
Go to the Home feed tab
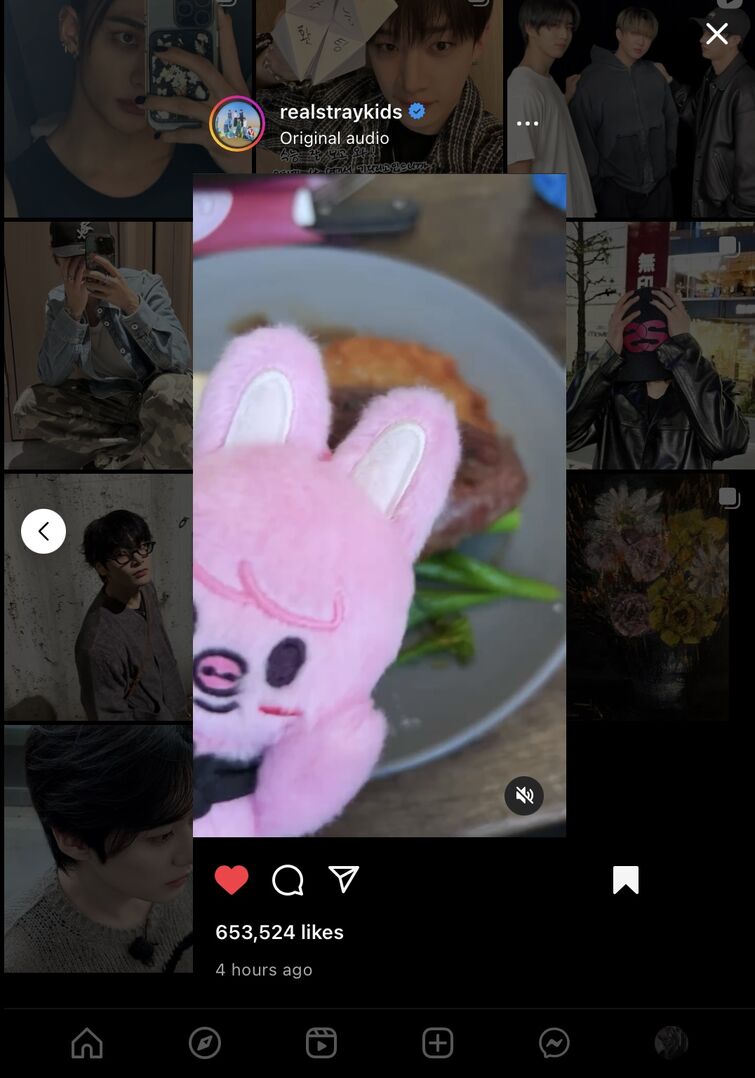(x=87, y=1043)
